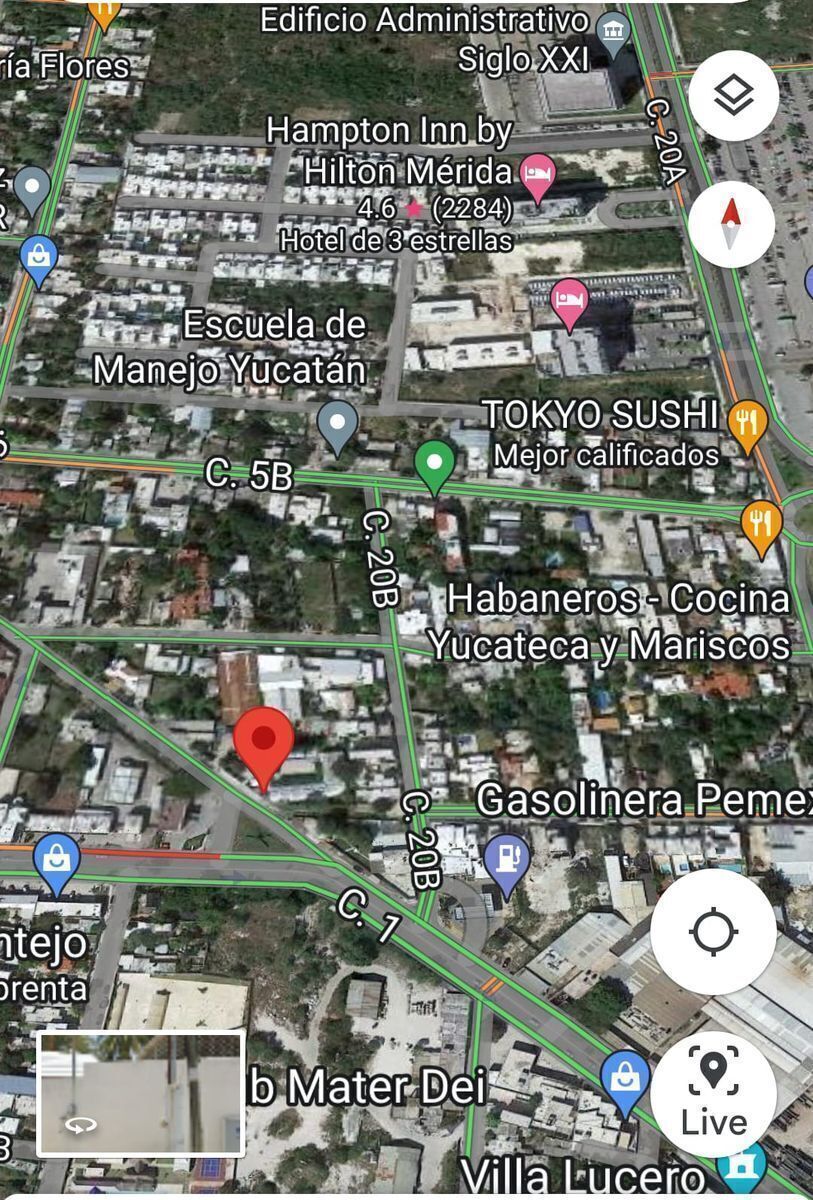Open Edificio Administrativo Siglo XXI marker
Viewport: 813px width, 1200px height.
(x=612, y=33)
